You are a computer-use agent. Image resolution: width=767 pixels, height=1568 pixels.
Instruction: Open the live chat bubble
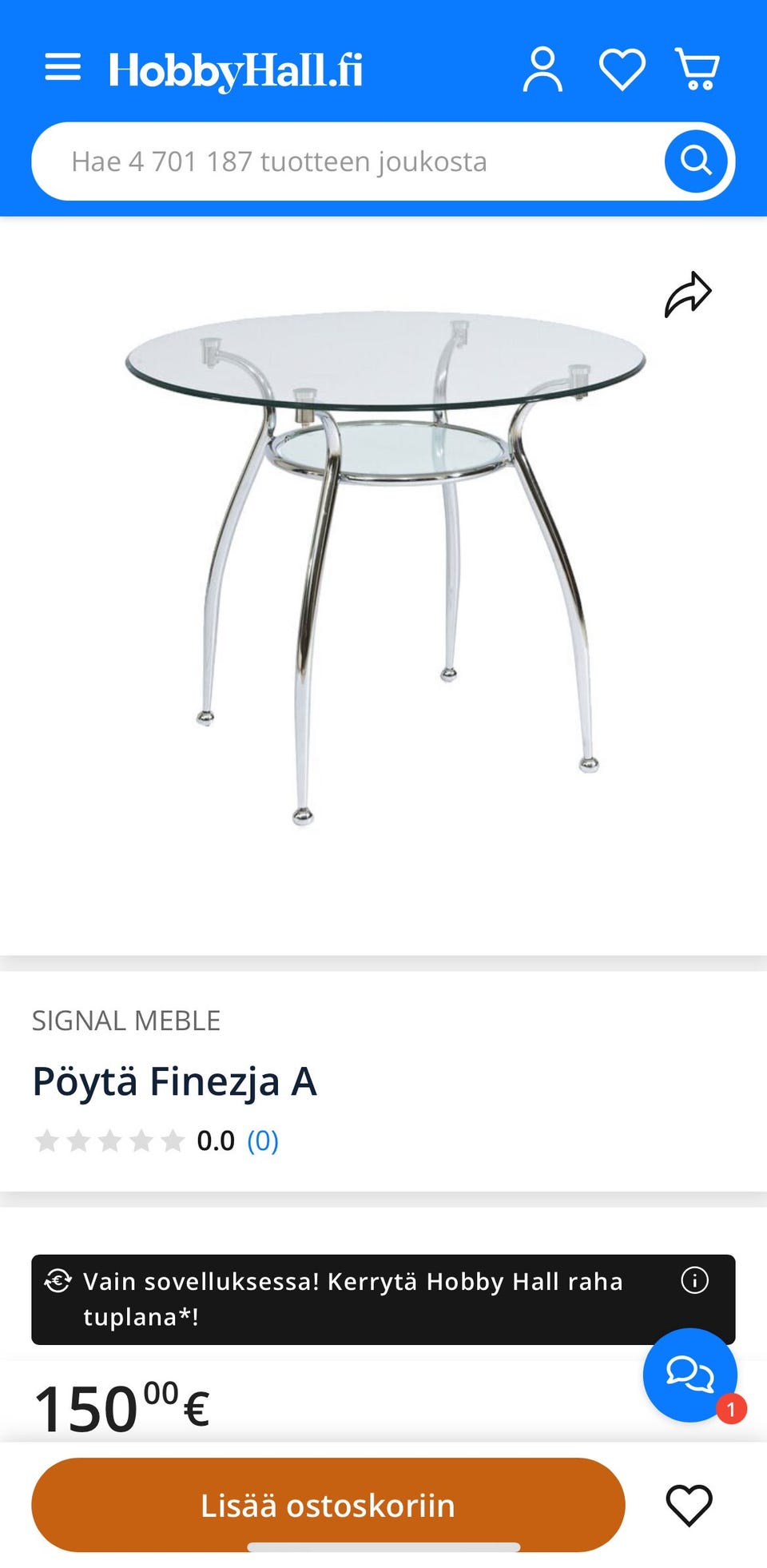pos(690,1375)
